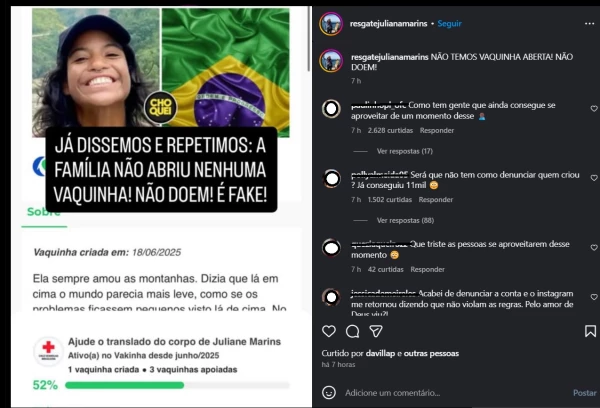600x408 pixels.
Task: Save the post with bookmark icon
Action: 590,331
